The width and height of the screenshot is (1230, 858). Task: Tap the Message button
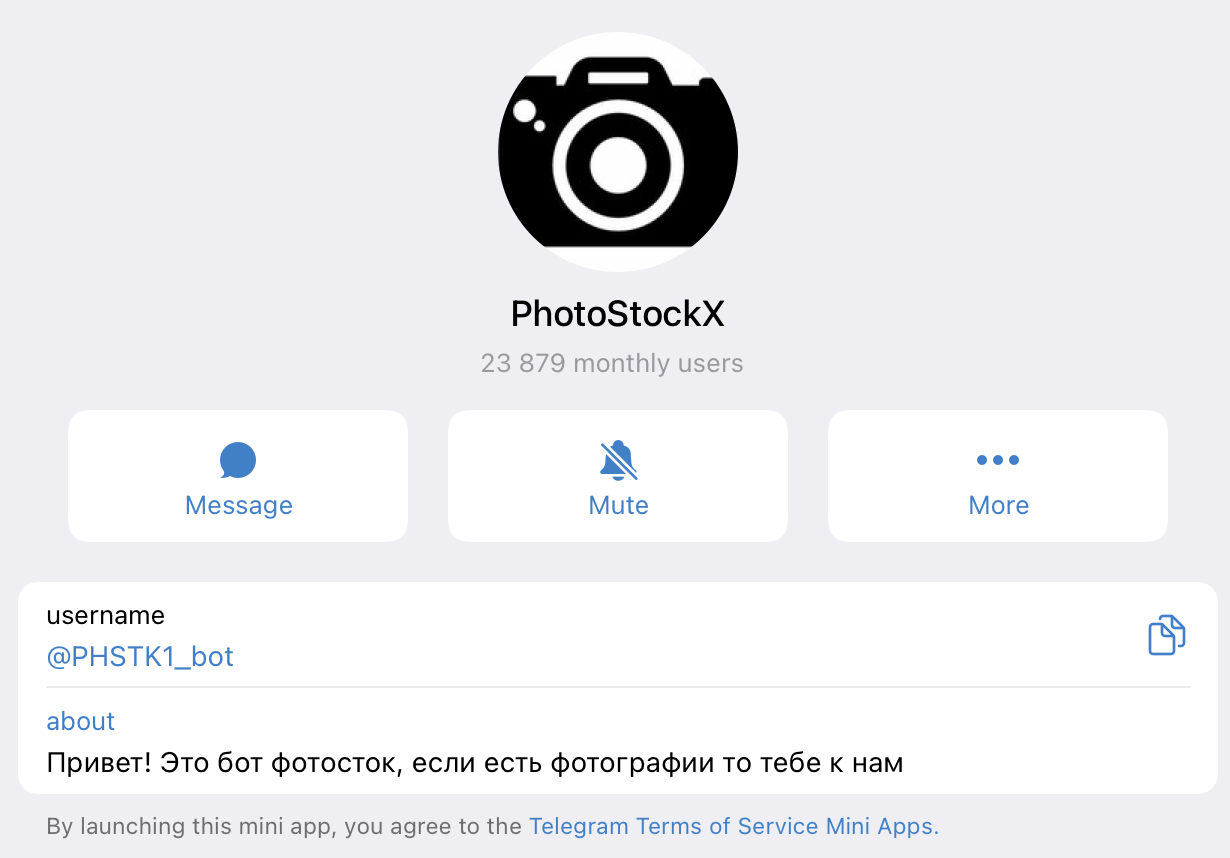click(x=238, y=476)
